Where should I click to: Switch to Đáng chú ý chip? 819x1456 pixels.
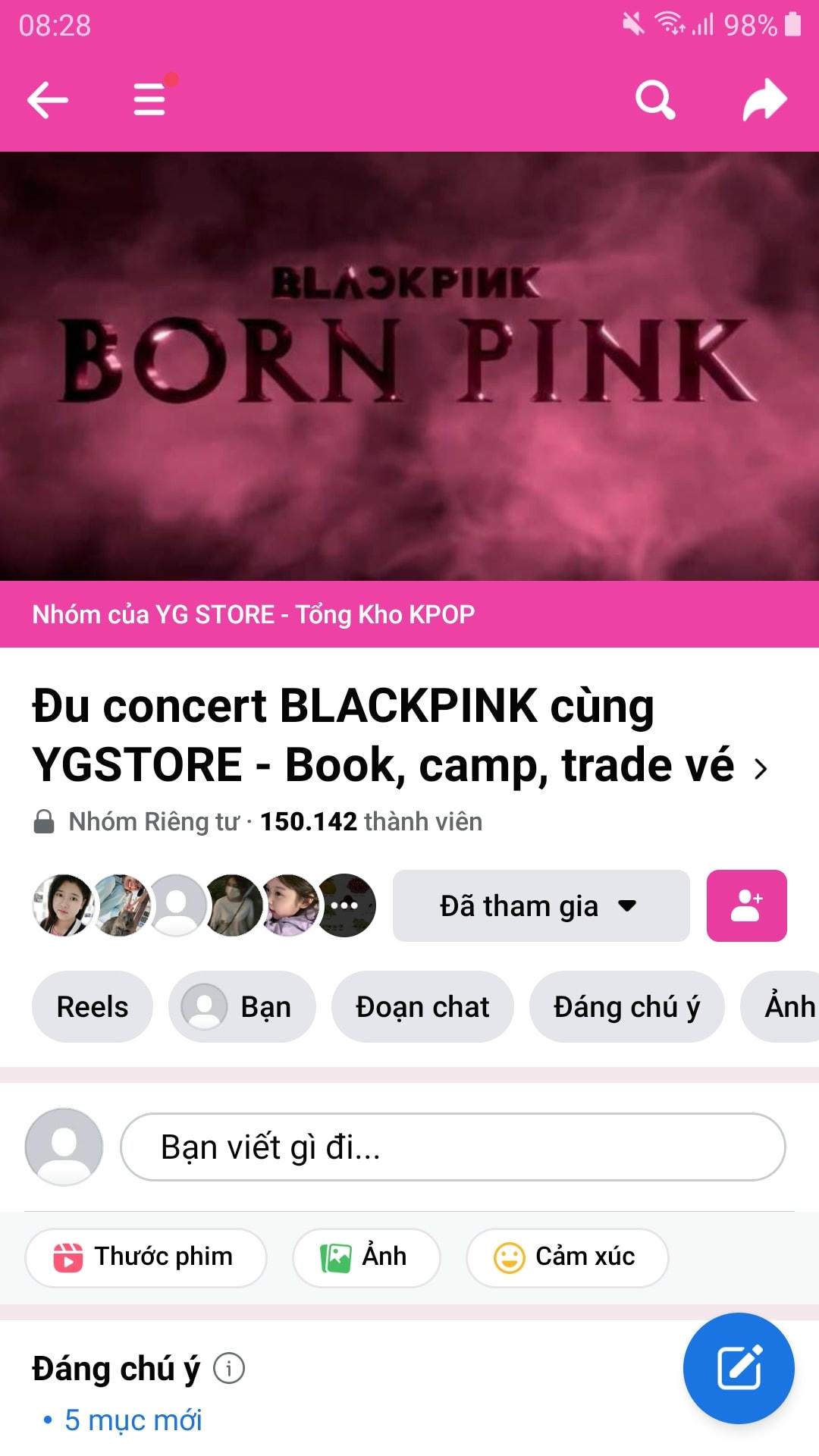[626, 1007]
